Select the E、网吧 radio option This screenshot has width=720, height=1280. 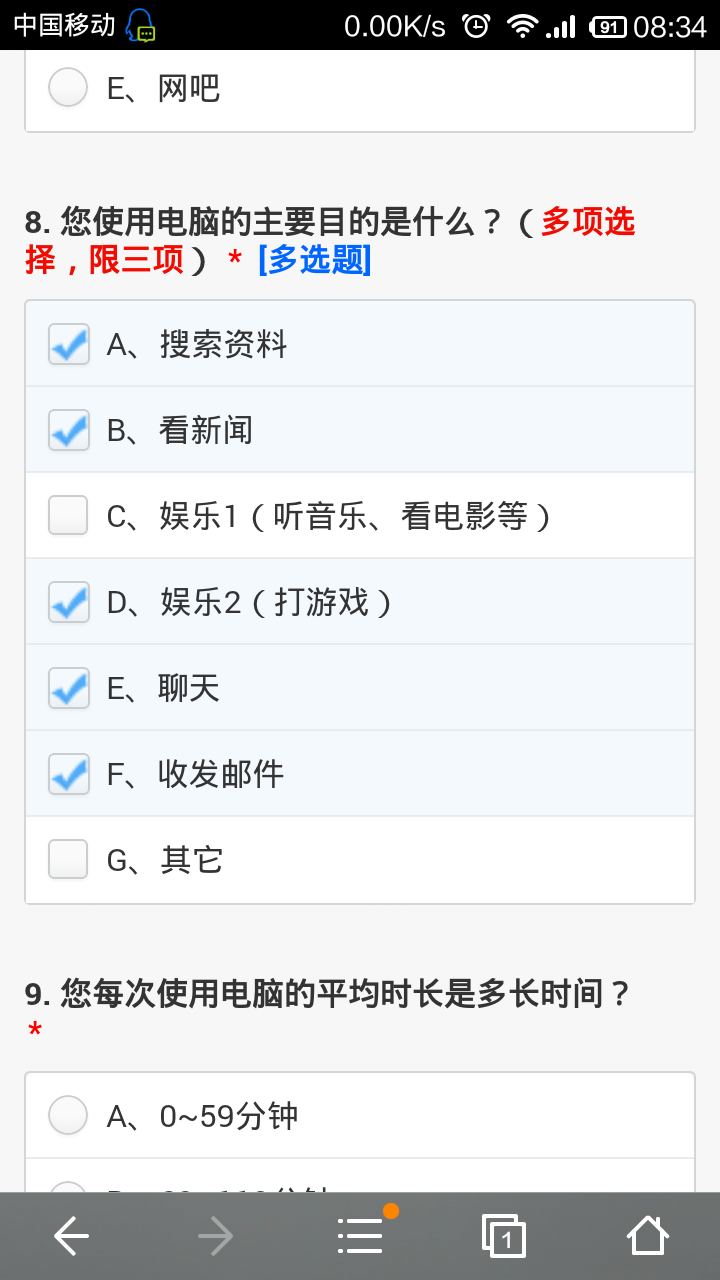(x=68, y=88)
